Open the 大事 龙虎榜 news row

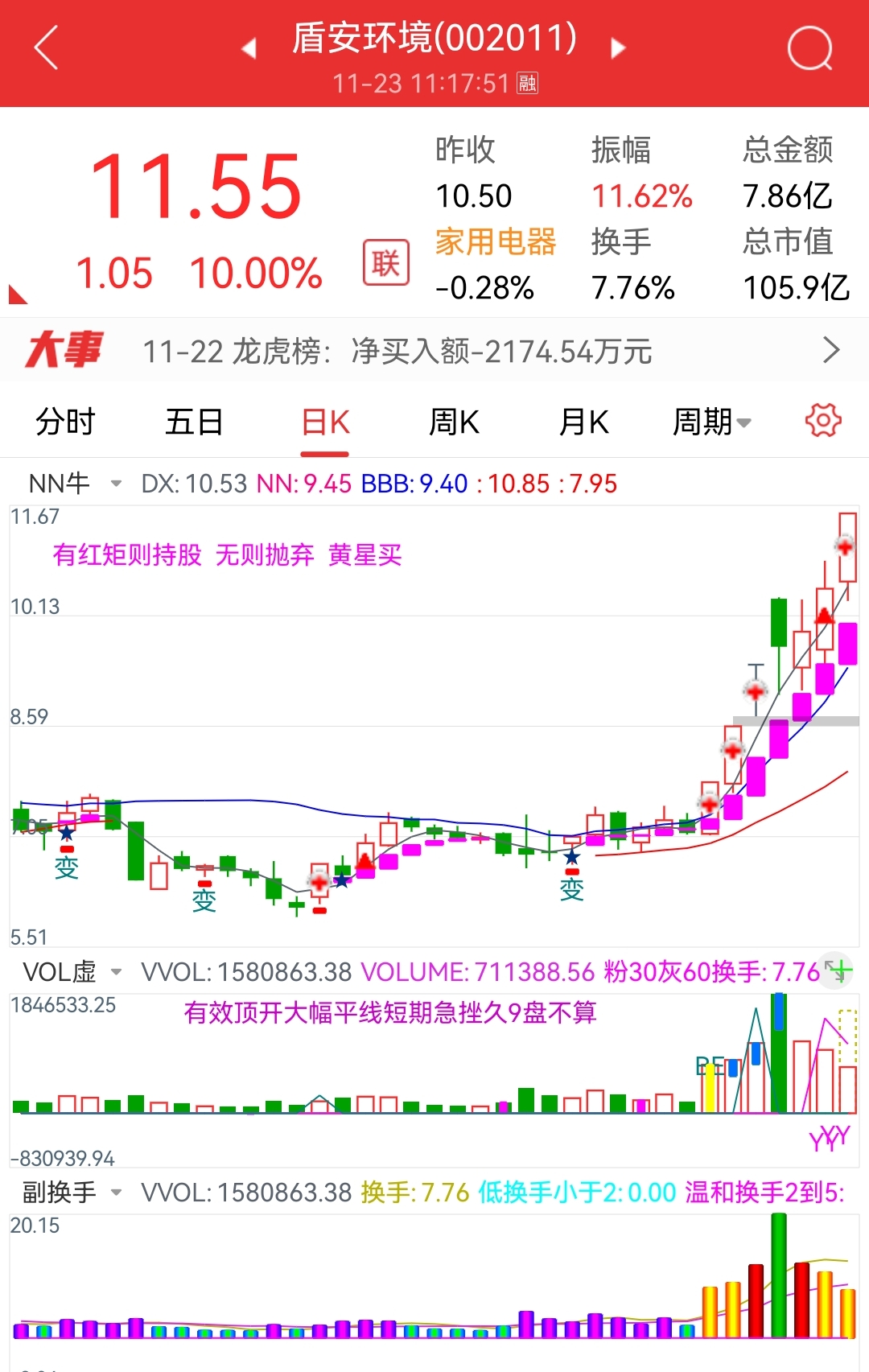point(434,351)
